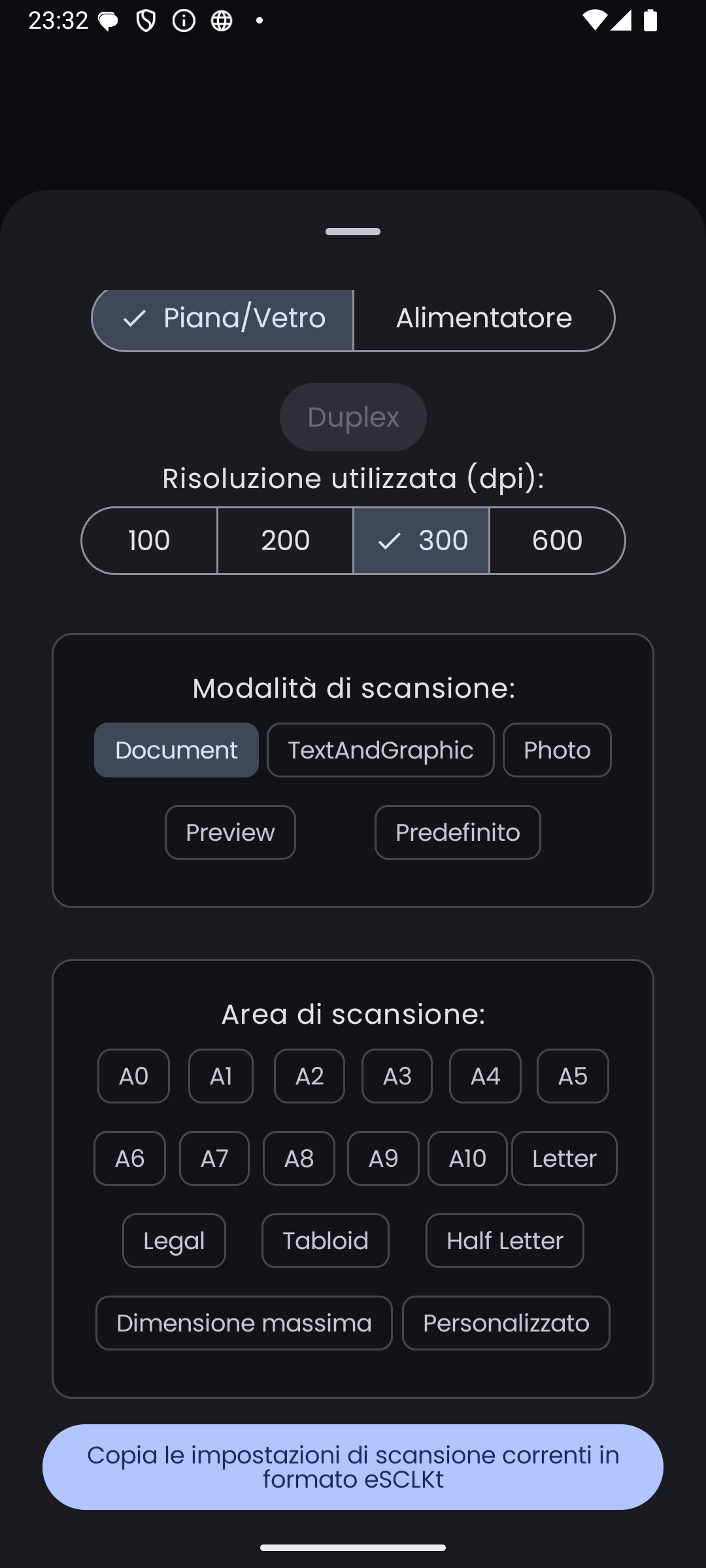Viewport: 706px width, 1568px height.
Task: Pick Letter scan area
Action: click(564, 1158)
